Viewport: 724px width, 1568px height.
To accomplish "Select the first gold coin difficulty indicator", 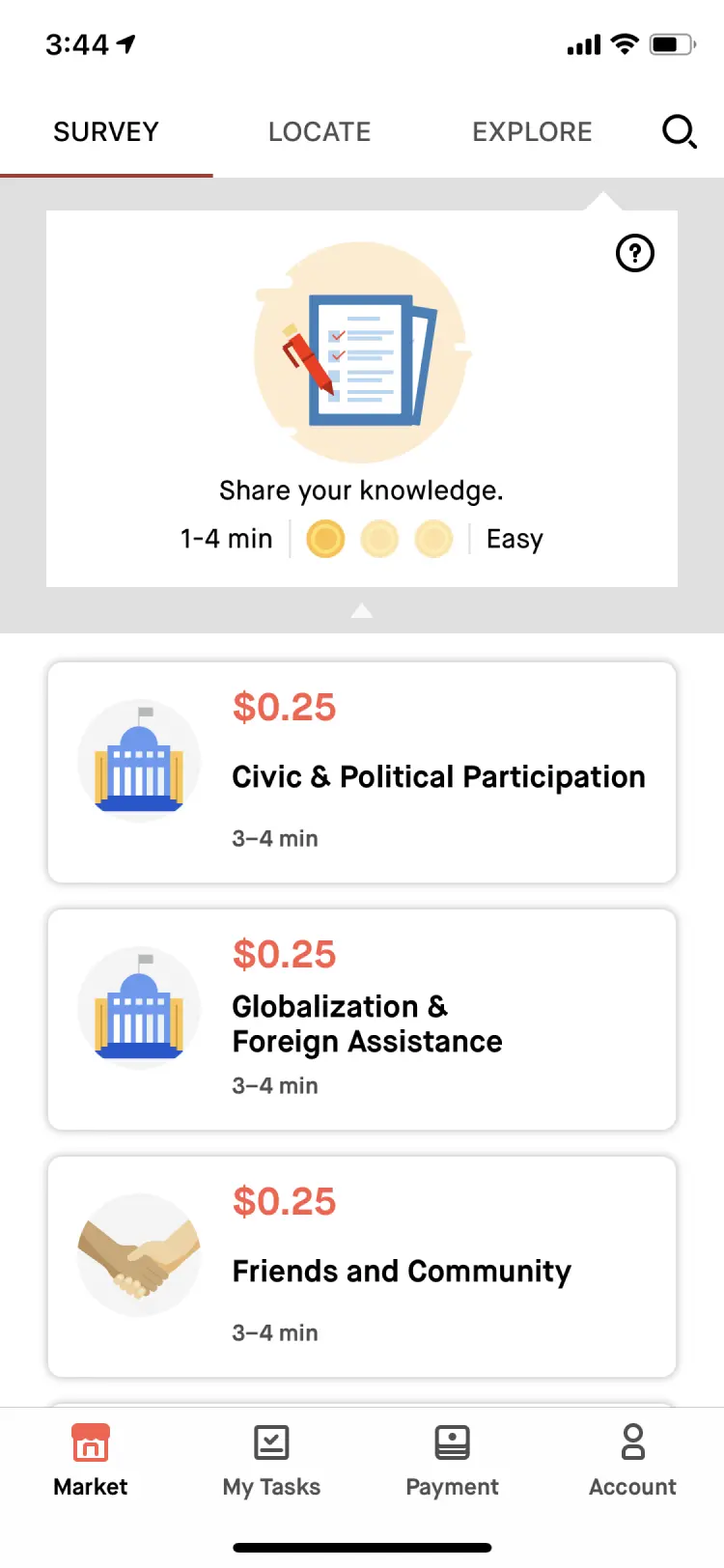I will pyautogui.click(x=325, y=538).
